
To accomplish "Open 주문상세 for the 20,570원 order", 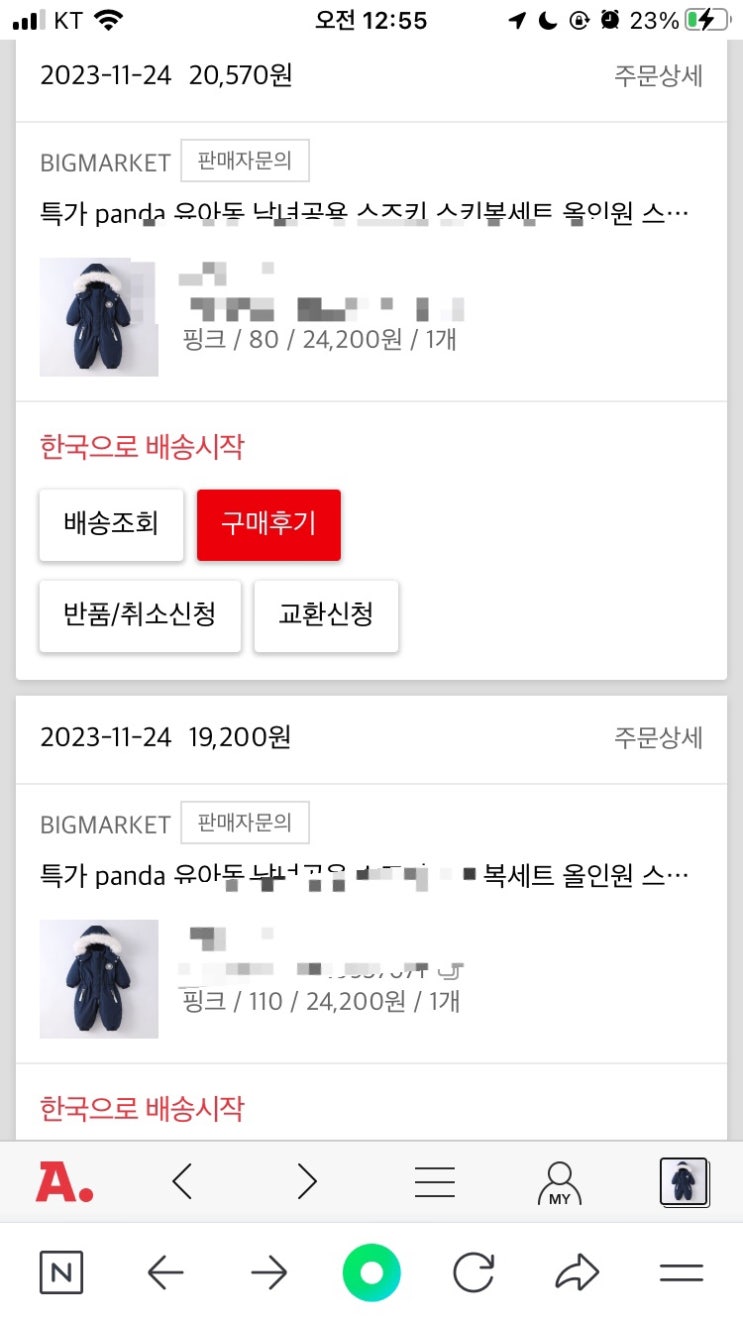I will [658, 76].
